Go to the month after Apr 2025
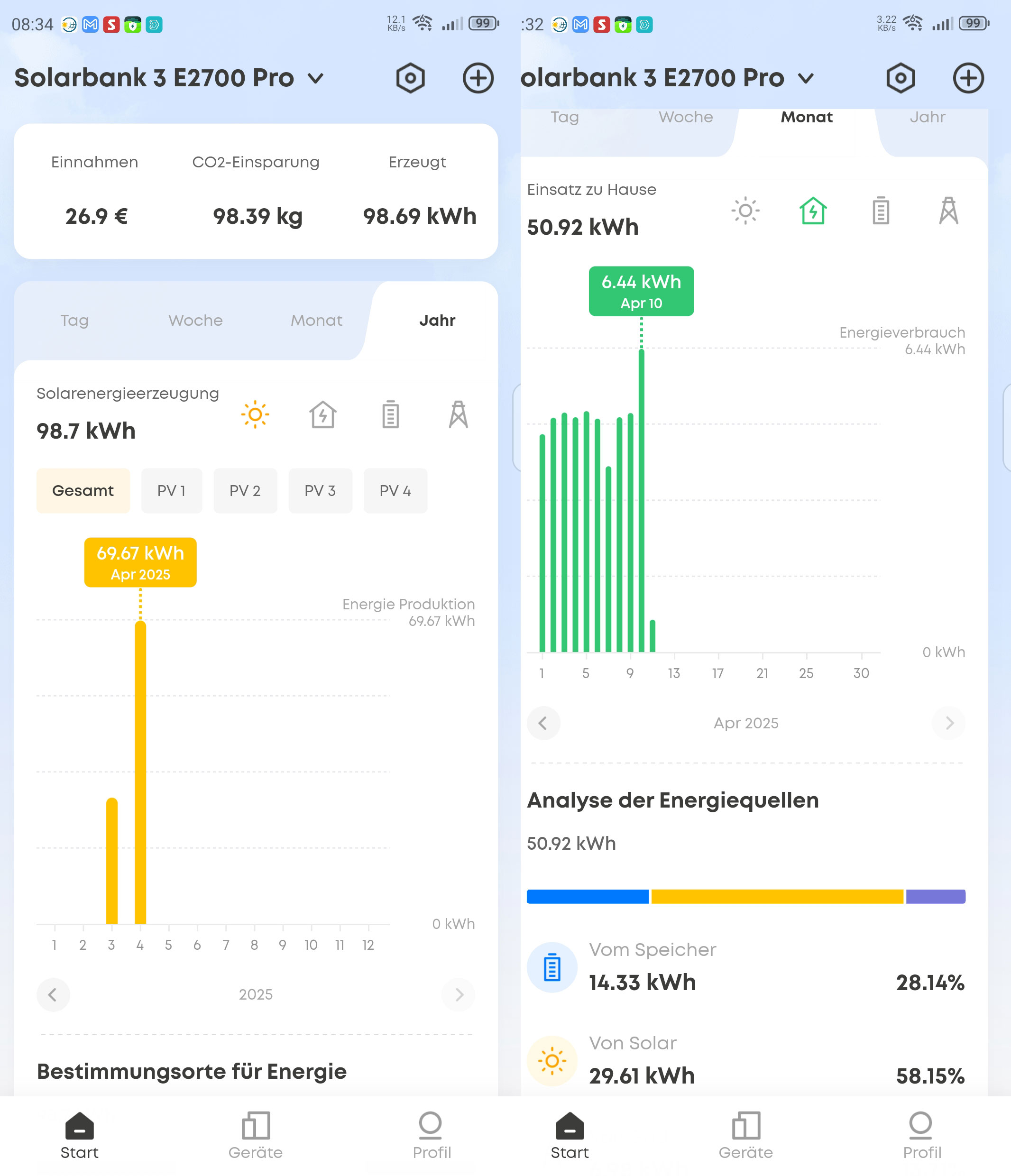Viewport: 1011px width, 1176px height. click(948, 723)
